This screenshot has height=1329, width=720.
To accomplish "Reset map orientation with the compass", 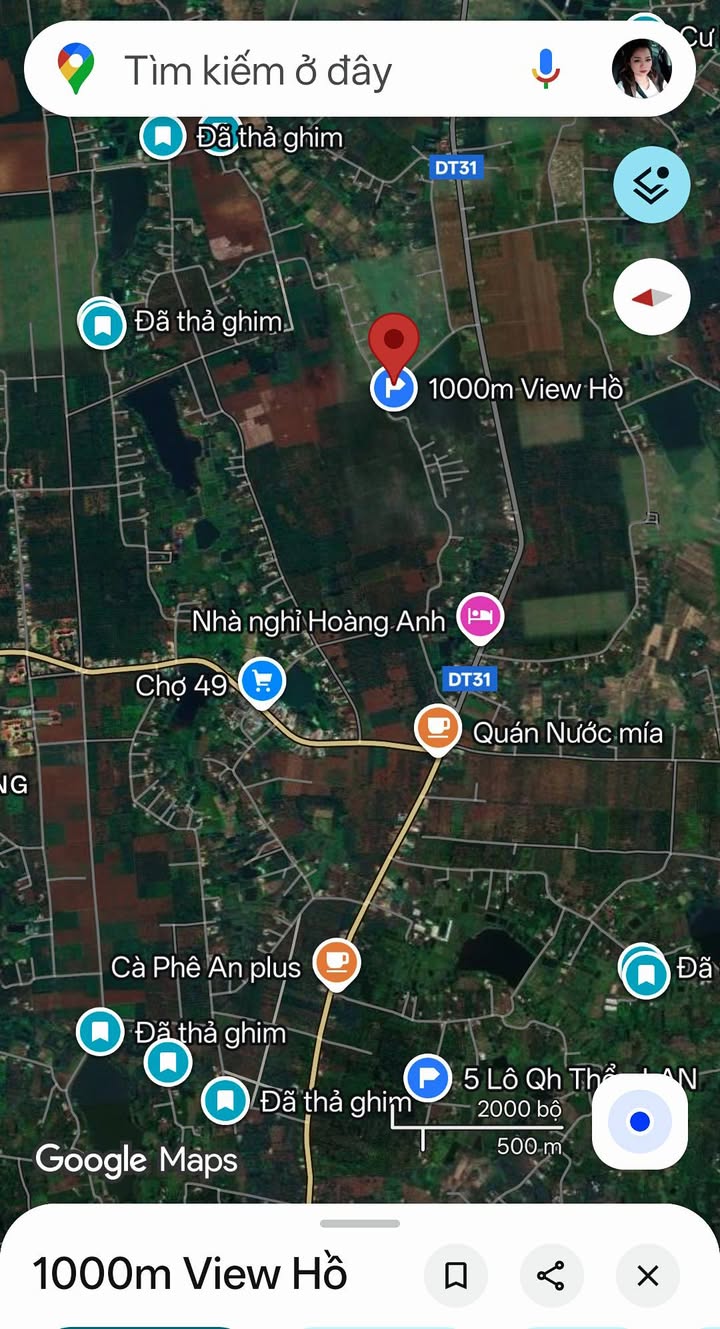I will point(651,297).
